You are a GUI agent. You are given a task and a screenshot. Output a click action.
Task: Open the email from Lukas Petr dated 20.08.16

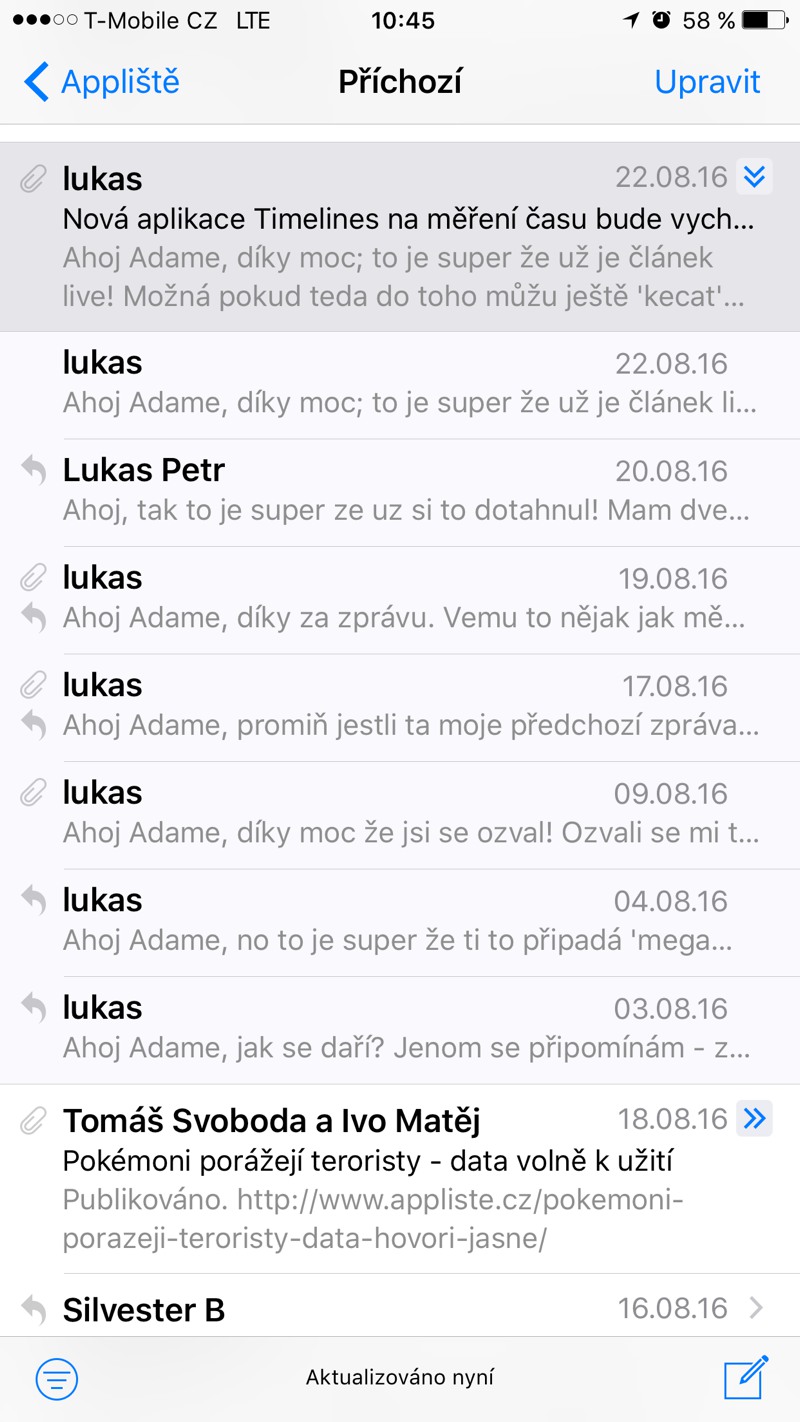400,490
